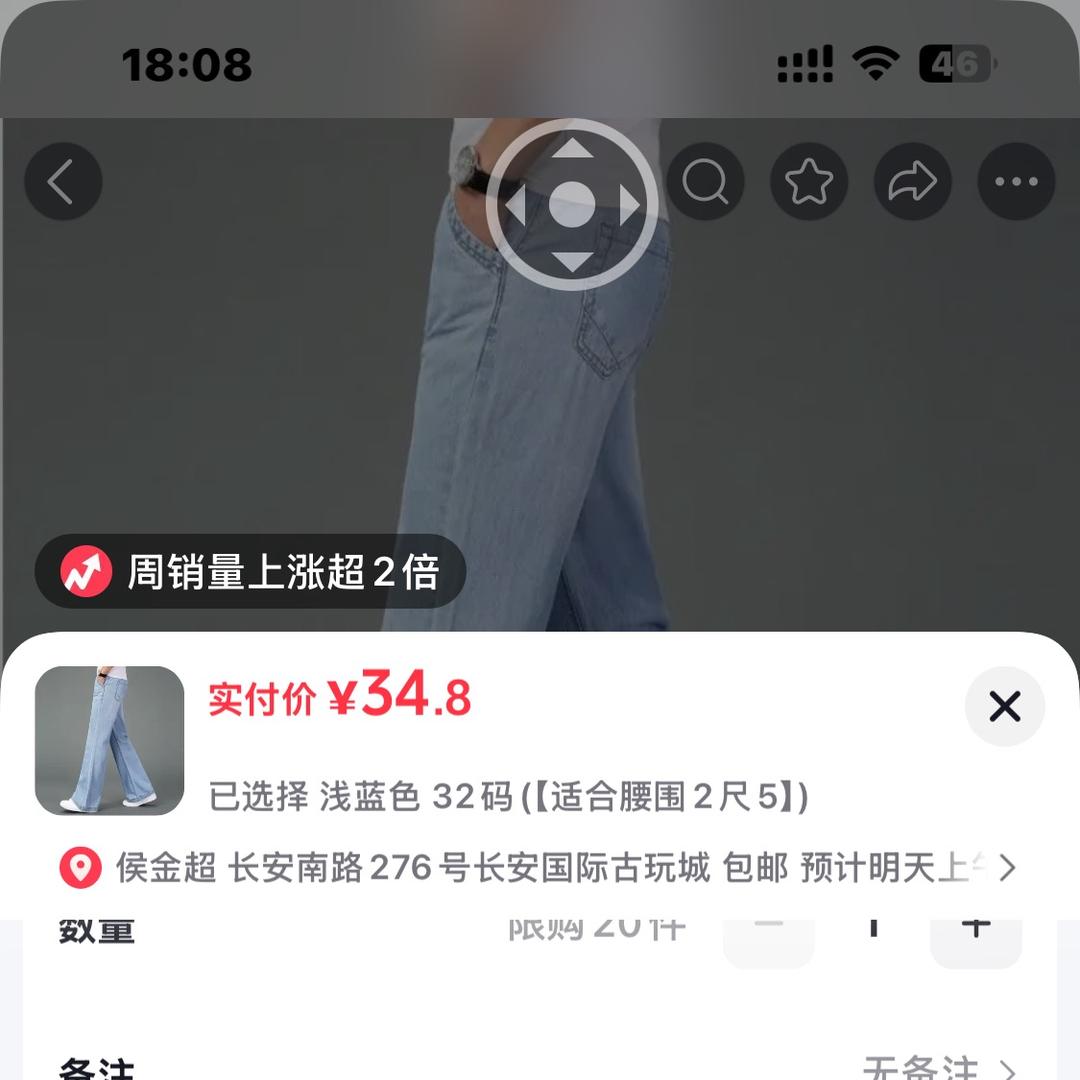This screenshot has height=1080, width=1080.
Task: Open the search magnifier icon
Action: 705,182
